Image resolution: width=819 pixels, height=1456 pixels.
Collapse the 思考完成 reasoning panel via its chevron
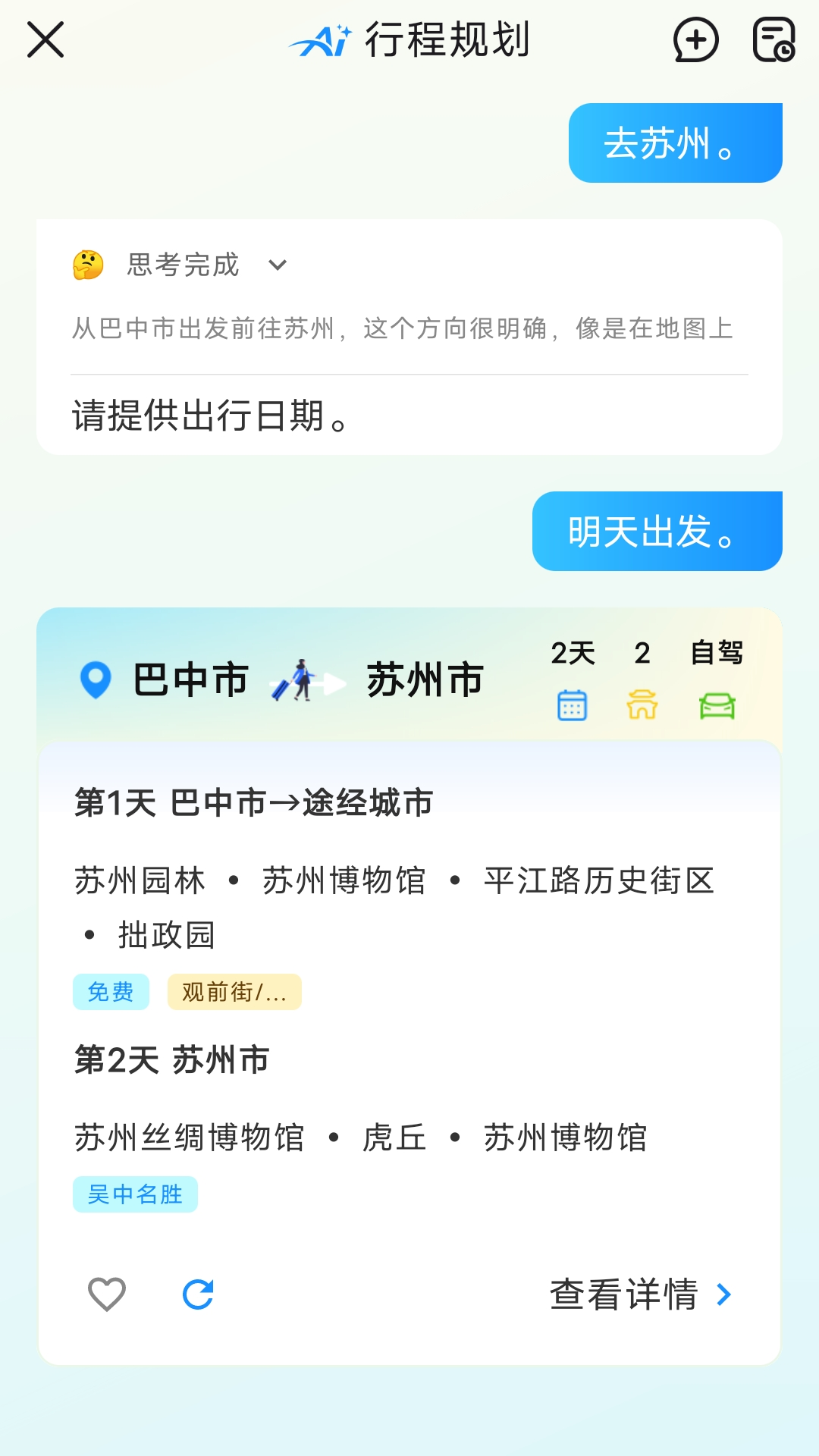[278, 266]
